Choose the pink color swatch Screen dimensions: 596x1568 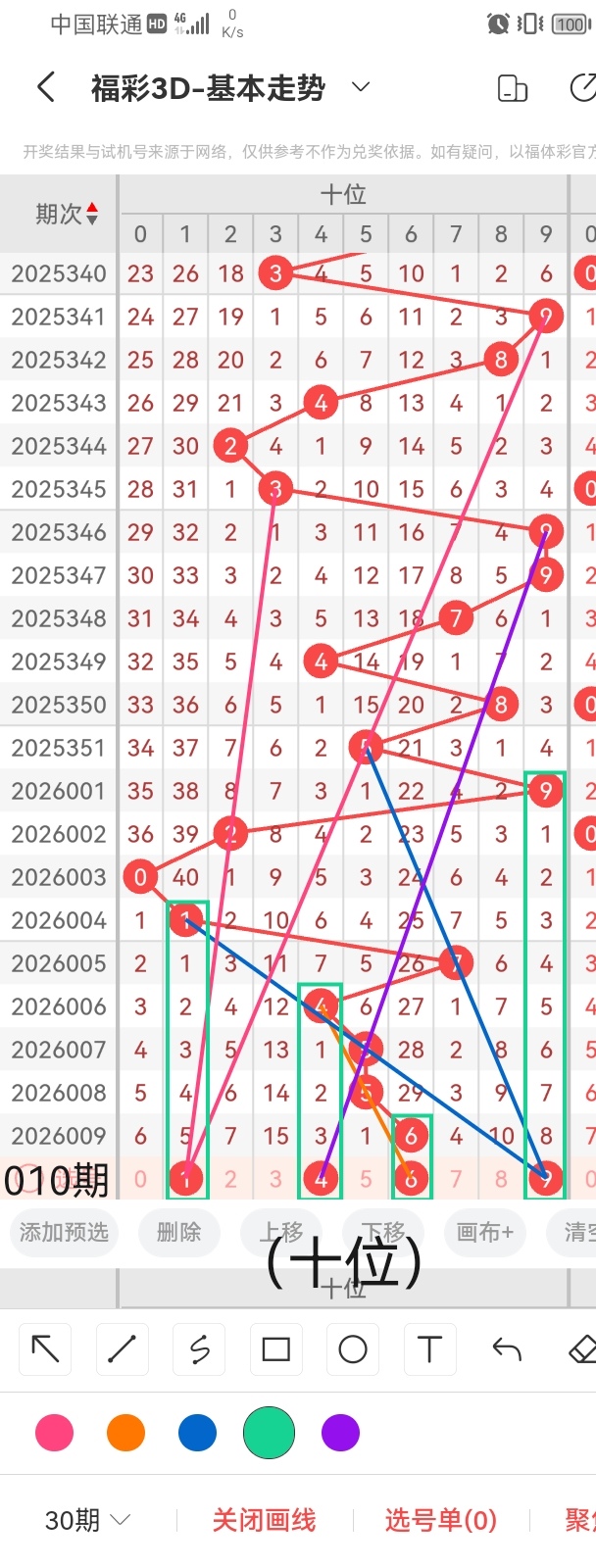(54, 1433)
